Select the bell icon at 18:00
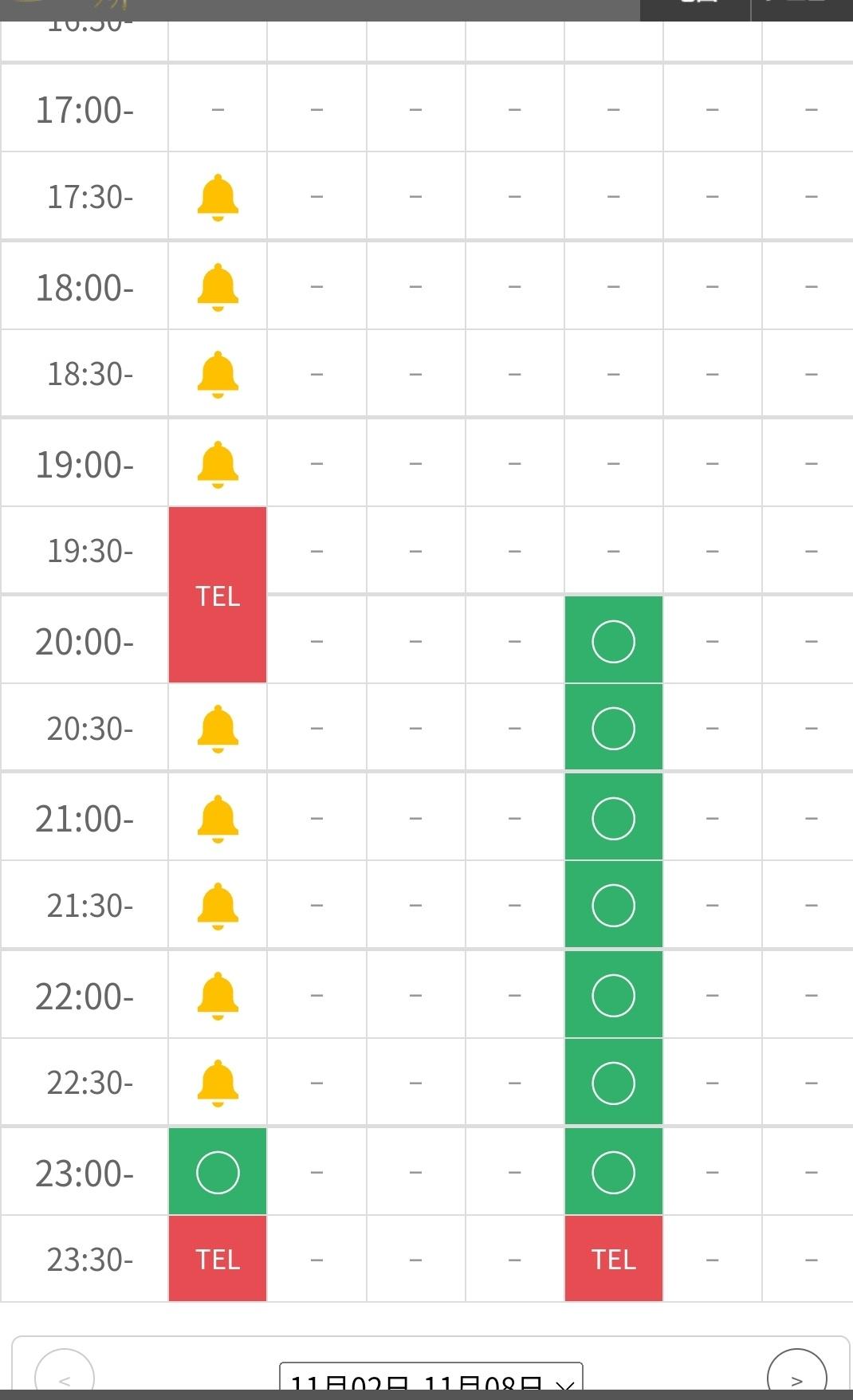The height and width of the screenshot is (1400, 853). coord(218,286)
